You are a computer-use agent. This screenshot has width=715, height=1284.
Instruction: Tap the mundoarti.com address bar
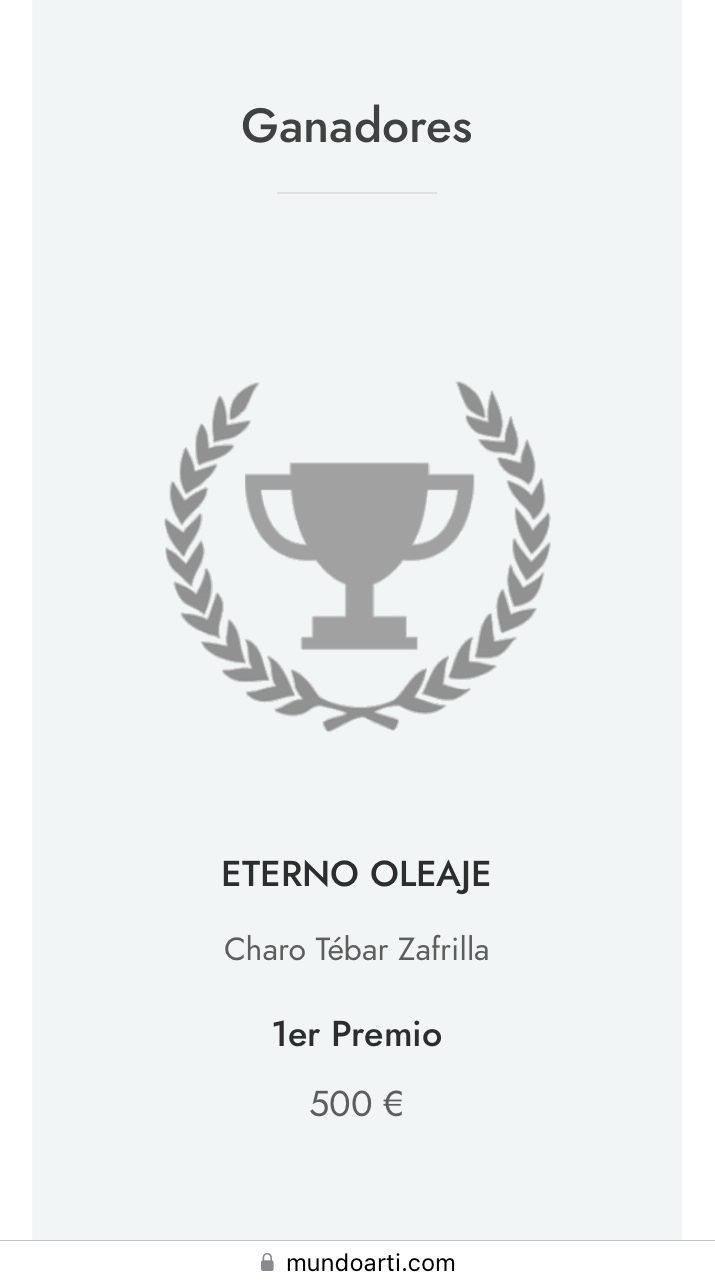(x=358, y=1262)
